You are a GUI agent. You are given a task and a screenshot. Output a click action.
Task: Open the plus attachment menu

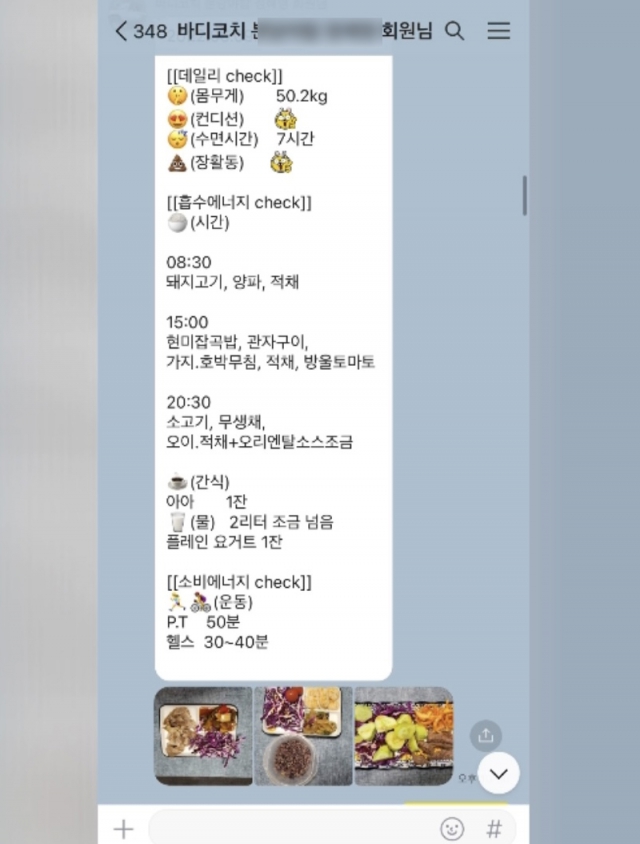123,828
